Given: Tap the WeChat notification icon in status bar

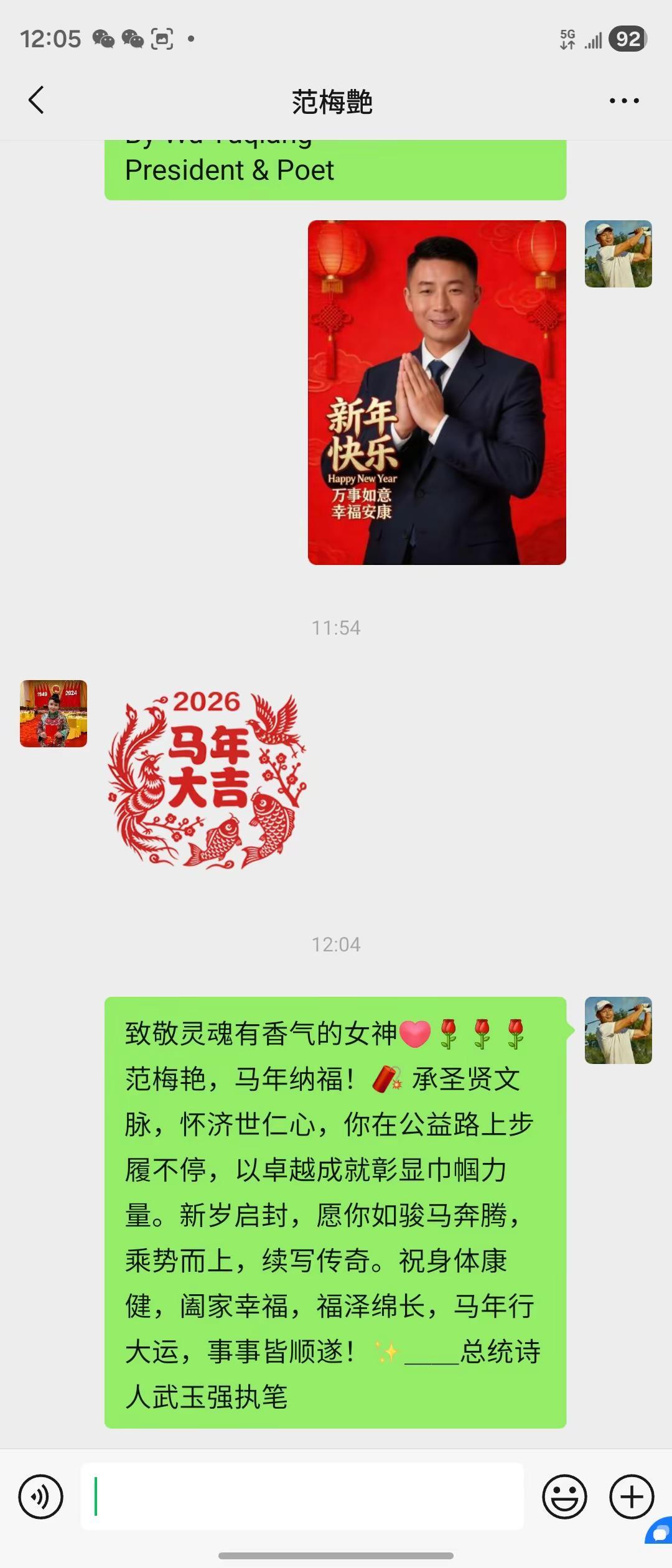Looking at the screenshot, I should 101,39.
